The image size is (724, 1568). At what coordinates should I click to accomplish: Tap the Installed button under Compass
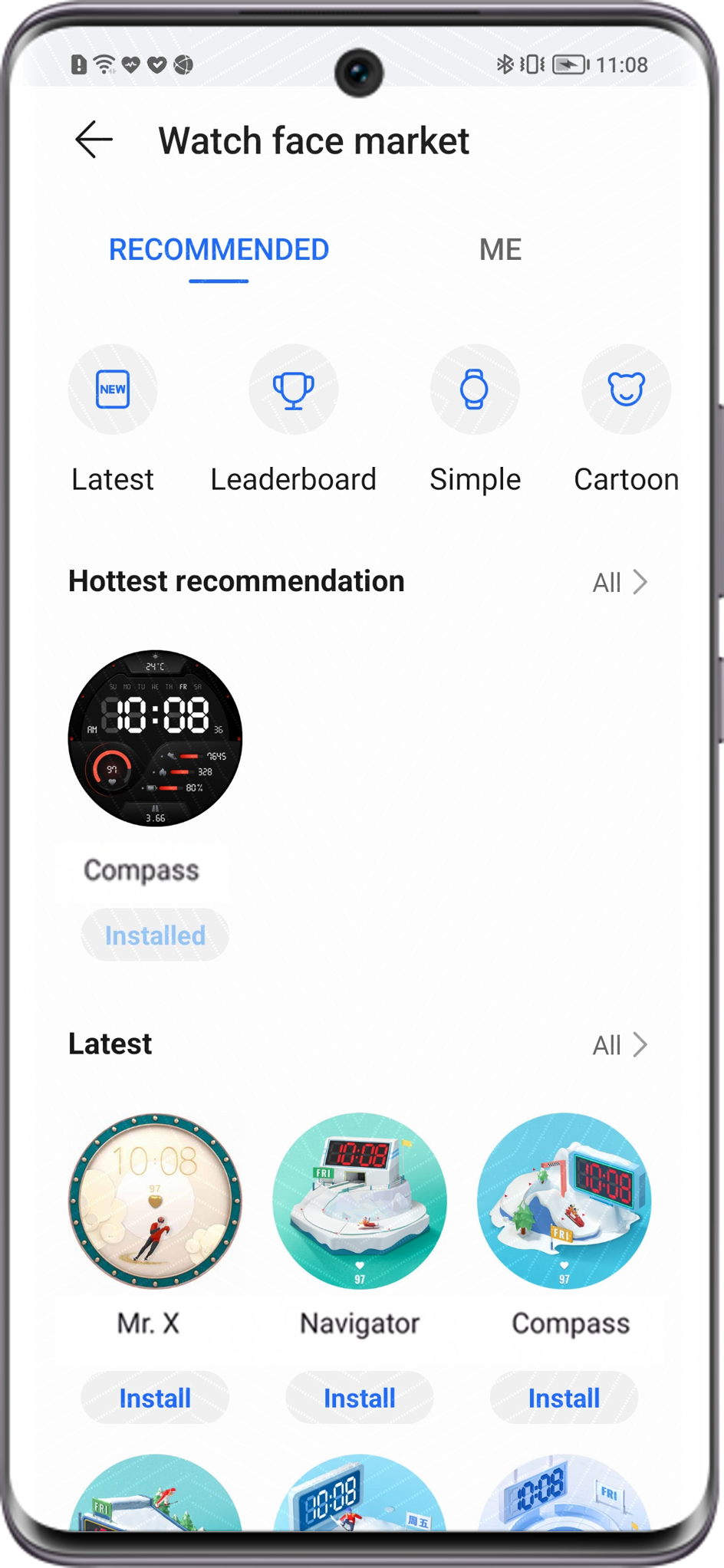tap(156, 935)
